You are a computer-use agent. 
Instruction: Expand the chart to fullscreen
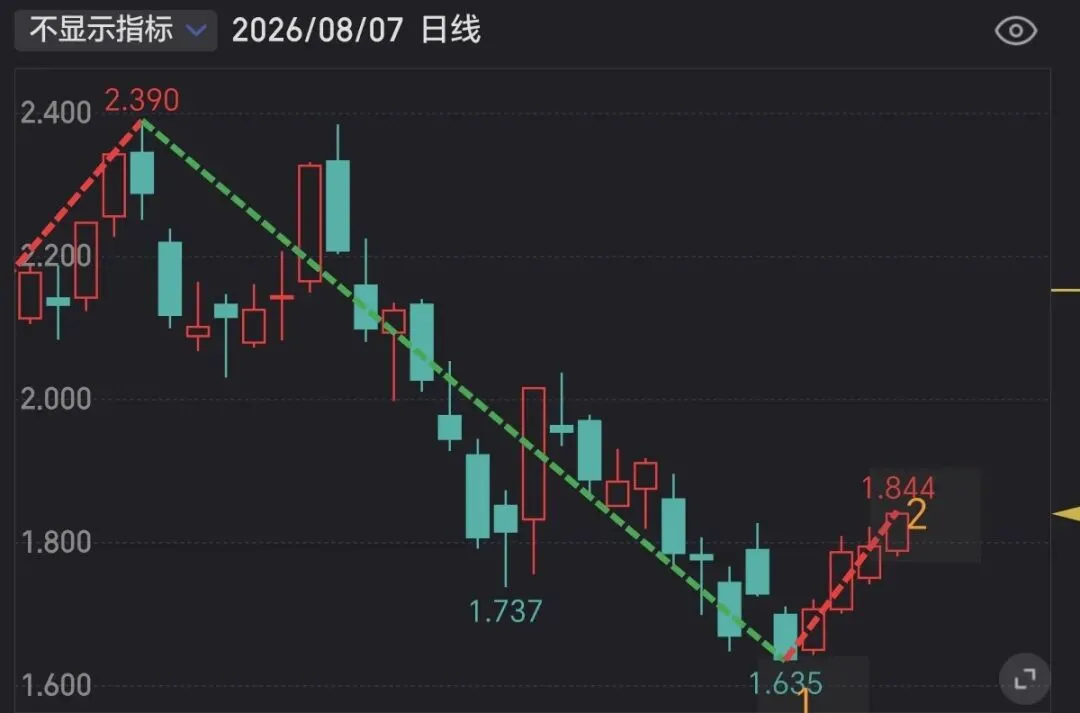pyautogui.click(x=1025, y=679)
